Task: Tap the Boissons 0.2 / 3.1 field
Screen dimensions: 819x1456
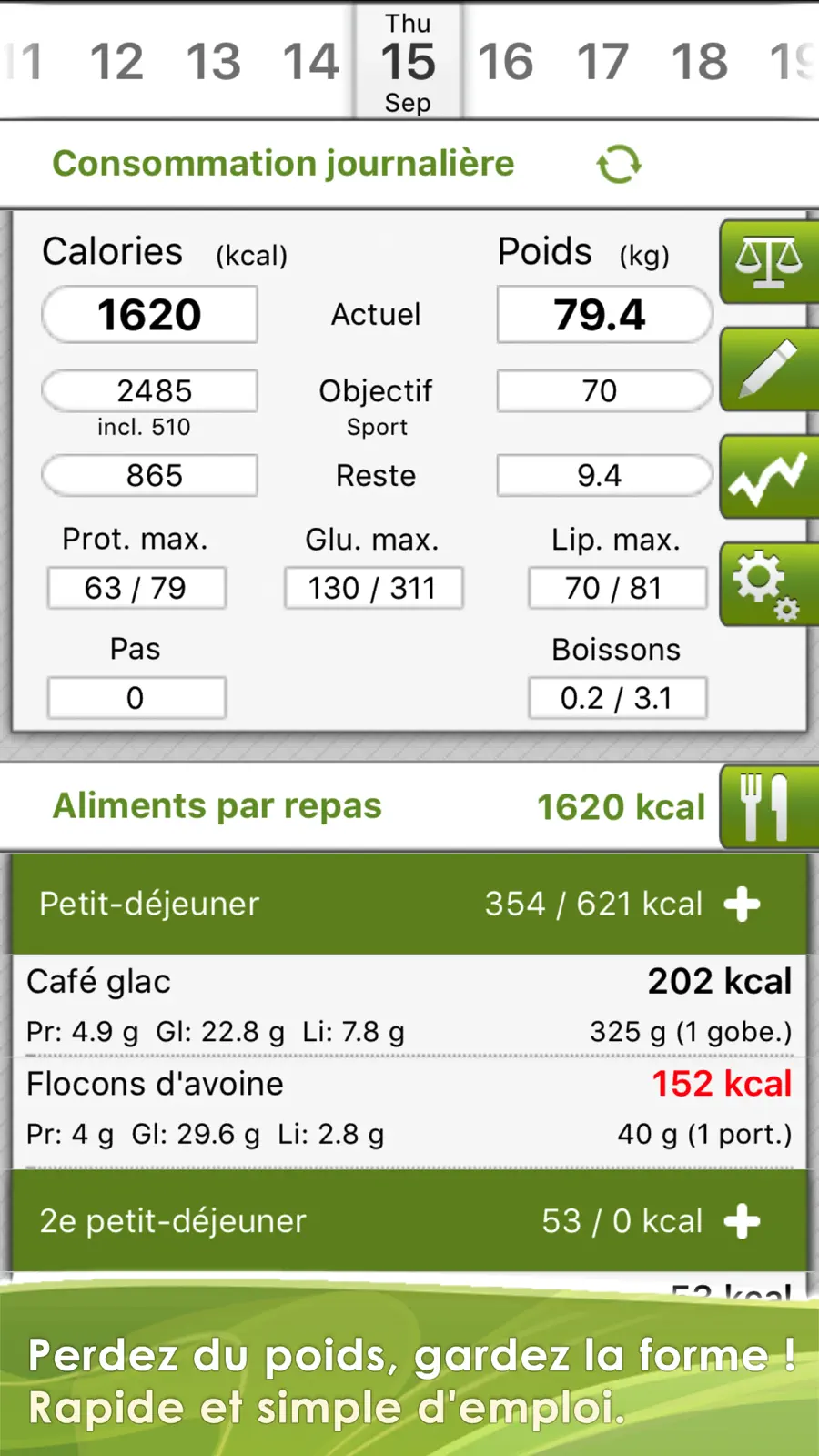Action: pyautogui.click(x=617, y=698)
